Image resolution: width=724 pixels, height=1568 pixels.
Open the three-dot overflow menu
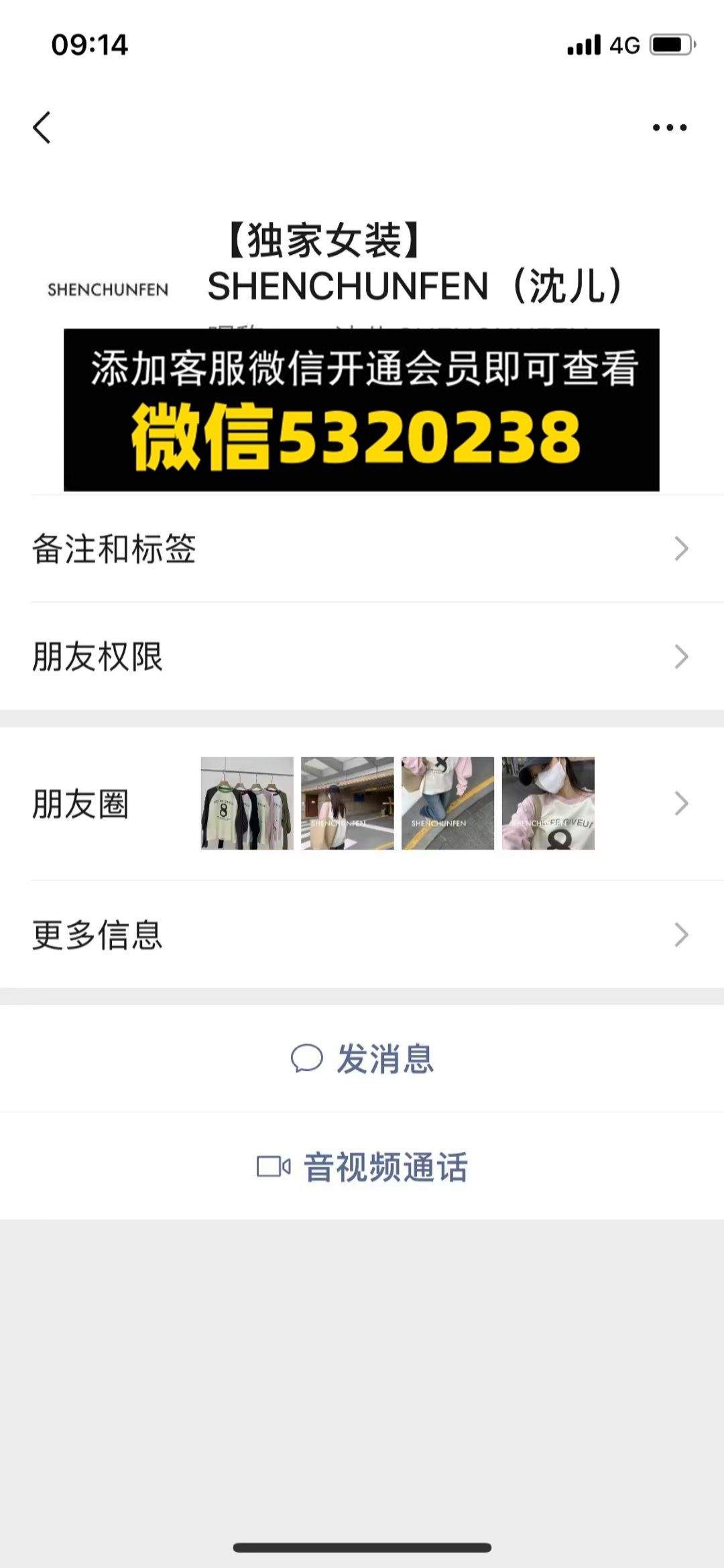pyautogui.click(x=670, y=127)
